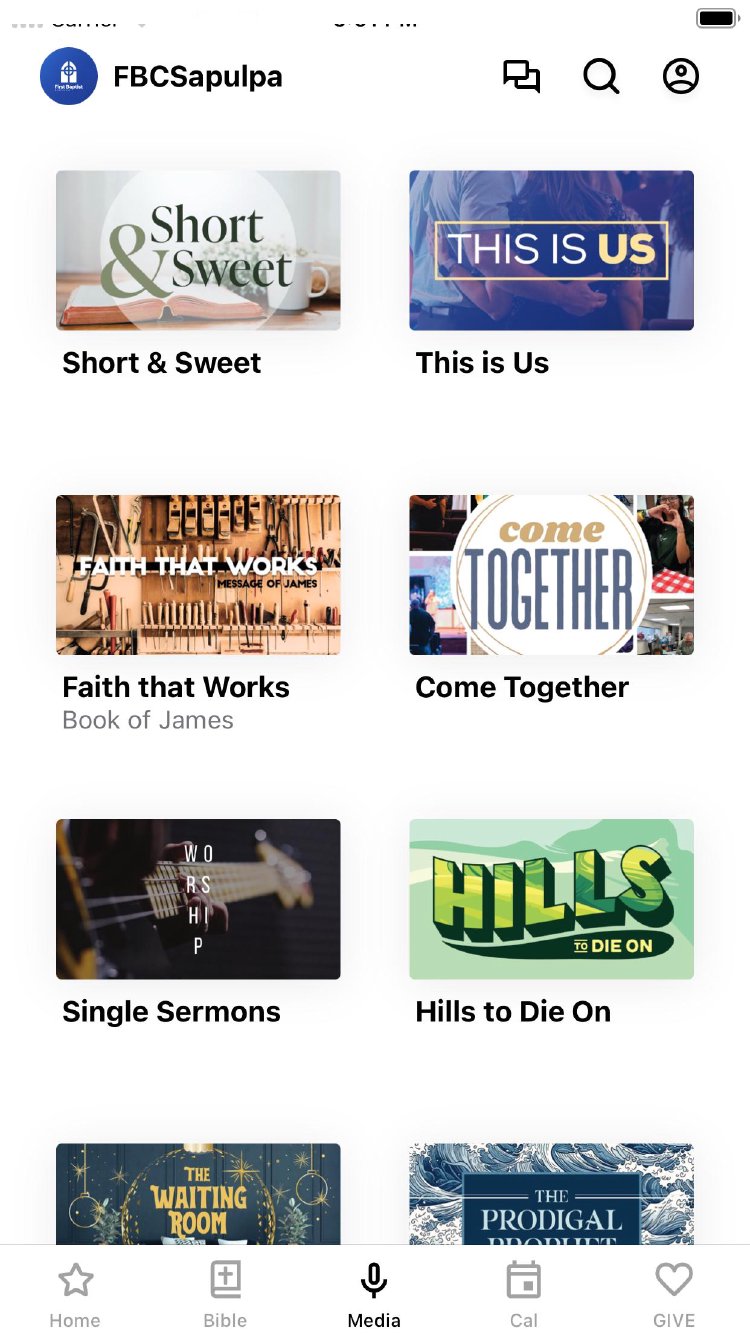Switch to the Bible tab
Image resolution: width=750 pixels, height=1334 pixels.
[225, 1294]
